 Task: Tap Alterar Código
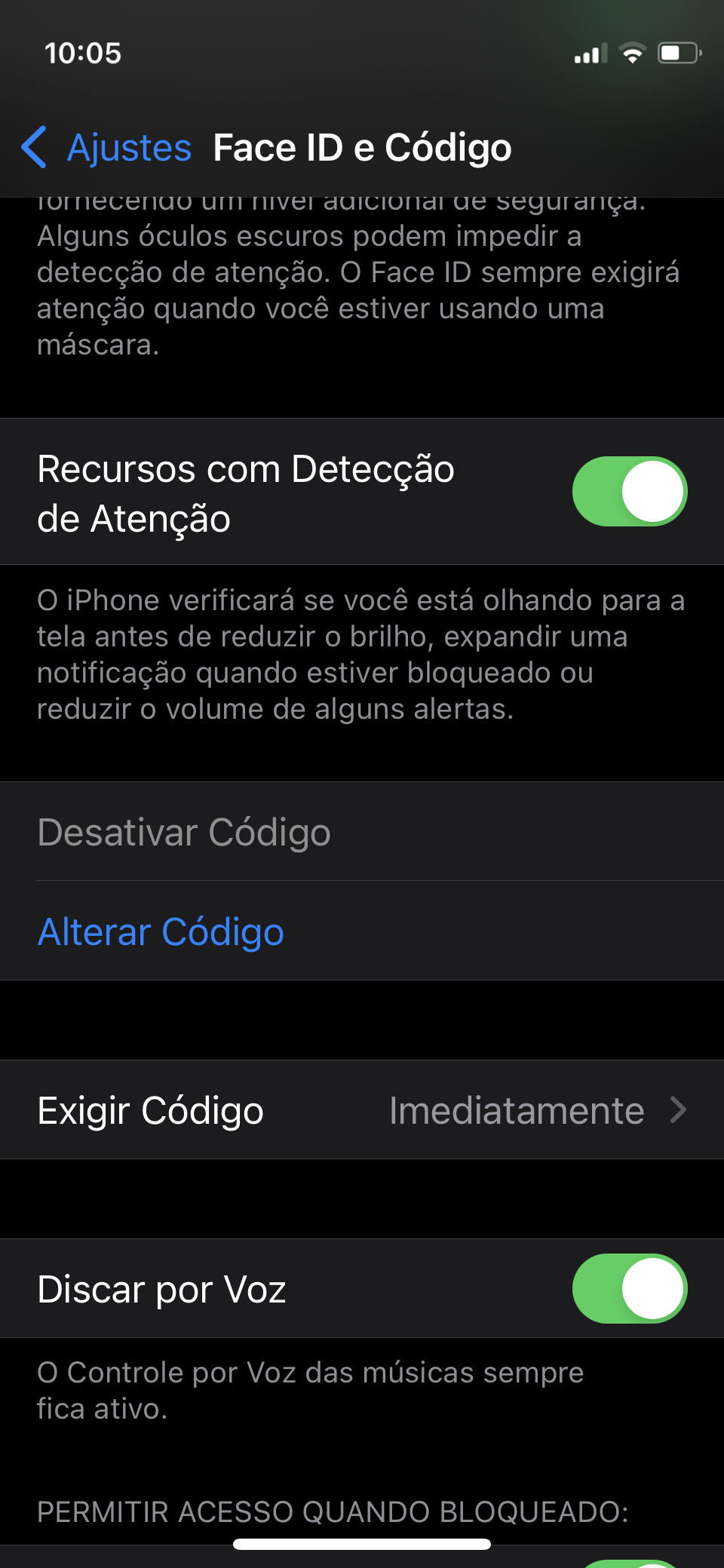[161, 931]
